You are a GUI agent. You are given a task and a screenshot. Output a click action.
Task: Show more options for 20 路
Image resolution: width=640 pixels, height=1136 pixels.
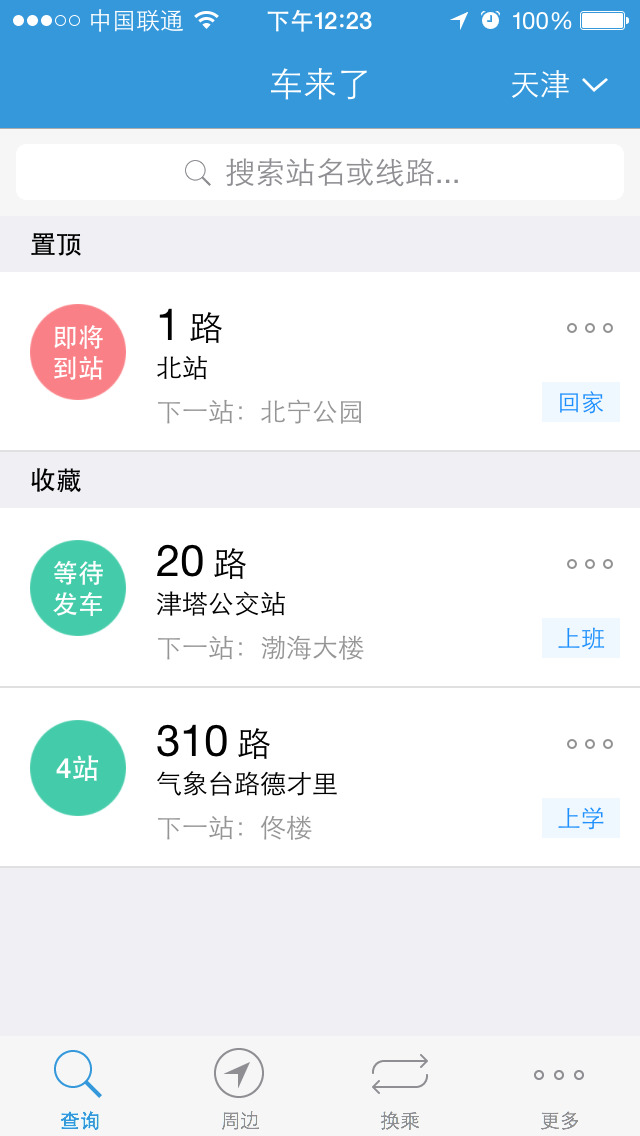[589, 564]
